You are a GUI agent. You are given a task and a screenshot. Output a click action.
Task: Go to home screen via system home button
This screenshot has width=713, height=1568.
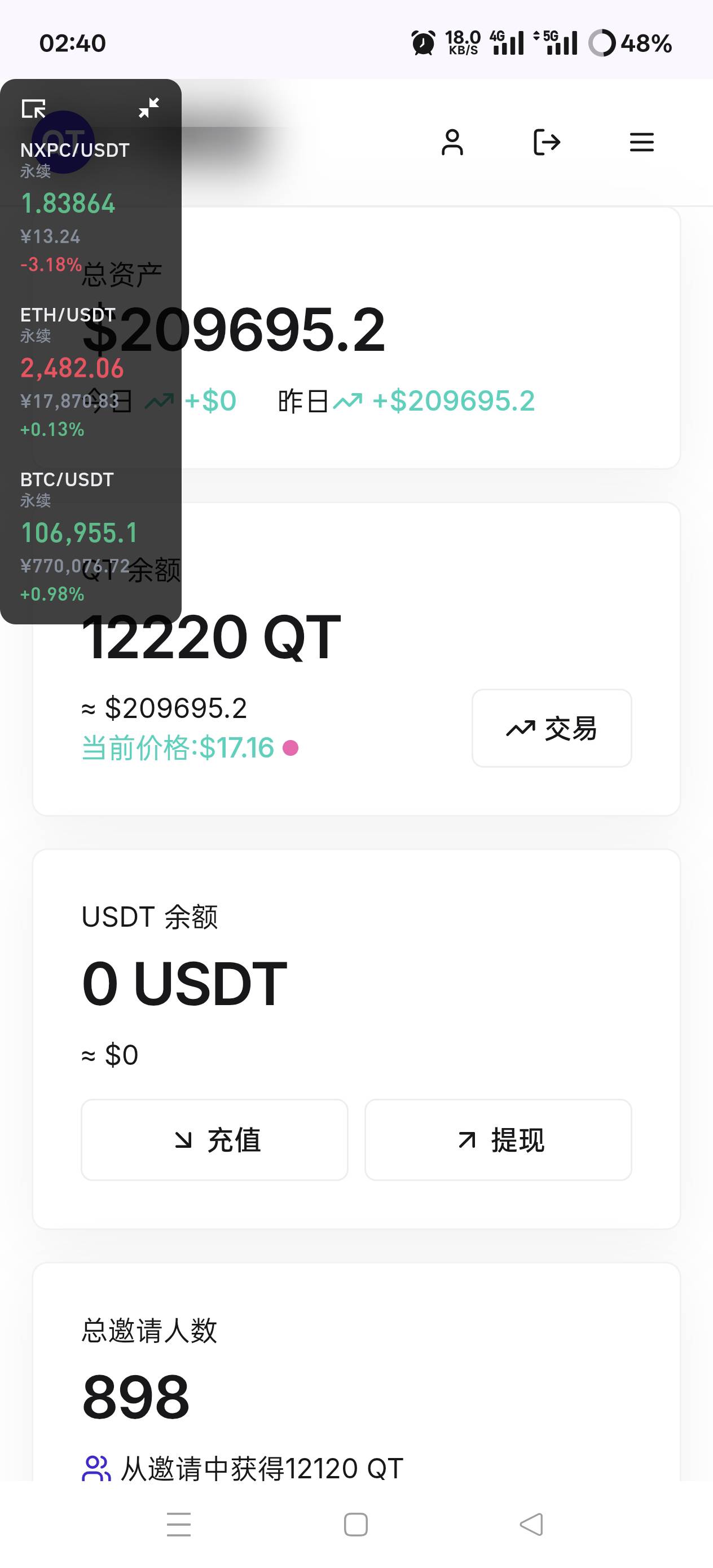[x=355, y=1524]
